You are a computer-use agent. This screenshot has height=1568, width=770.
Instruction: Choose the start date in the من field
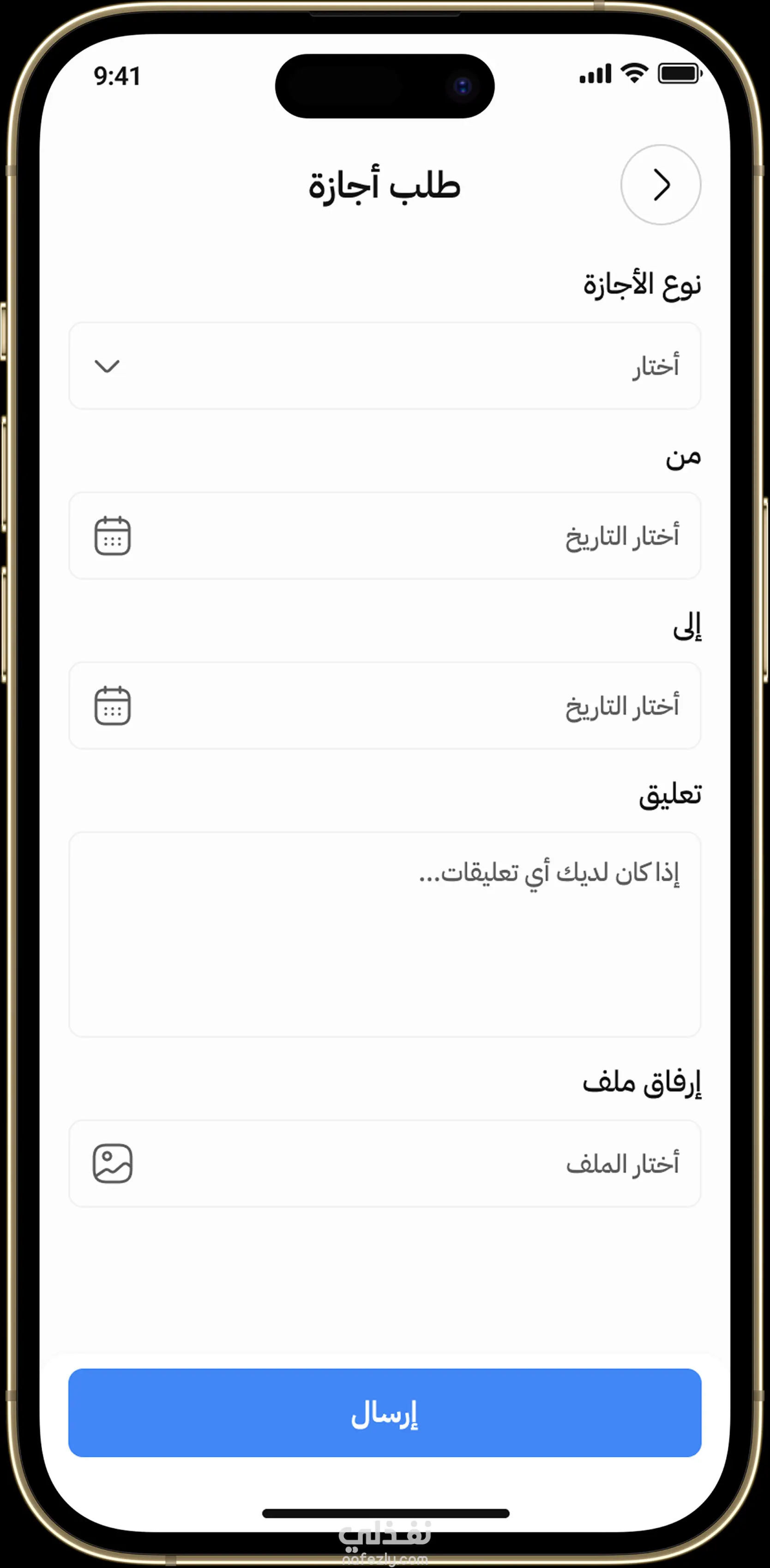click(385, 536)
